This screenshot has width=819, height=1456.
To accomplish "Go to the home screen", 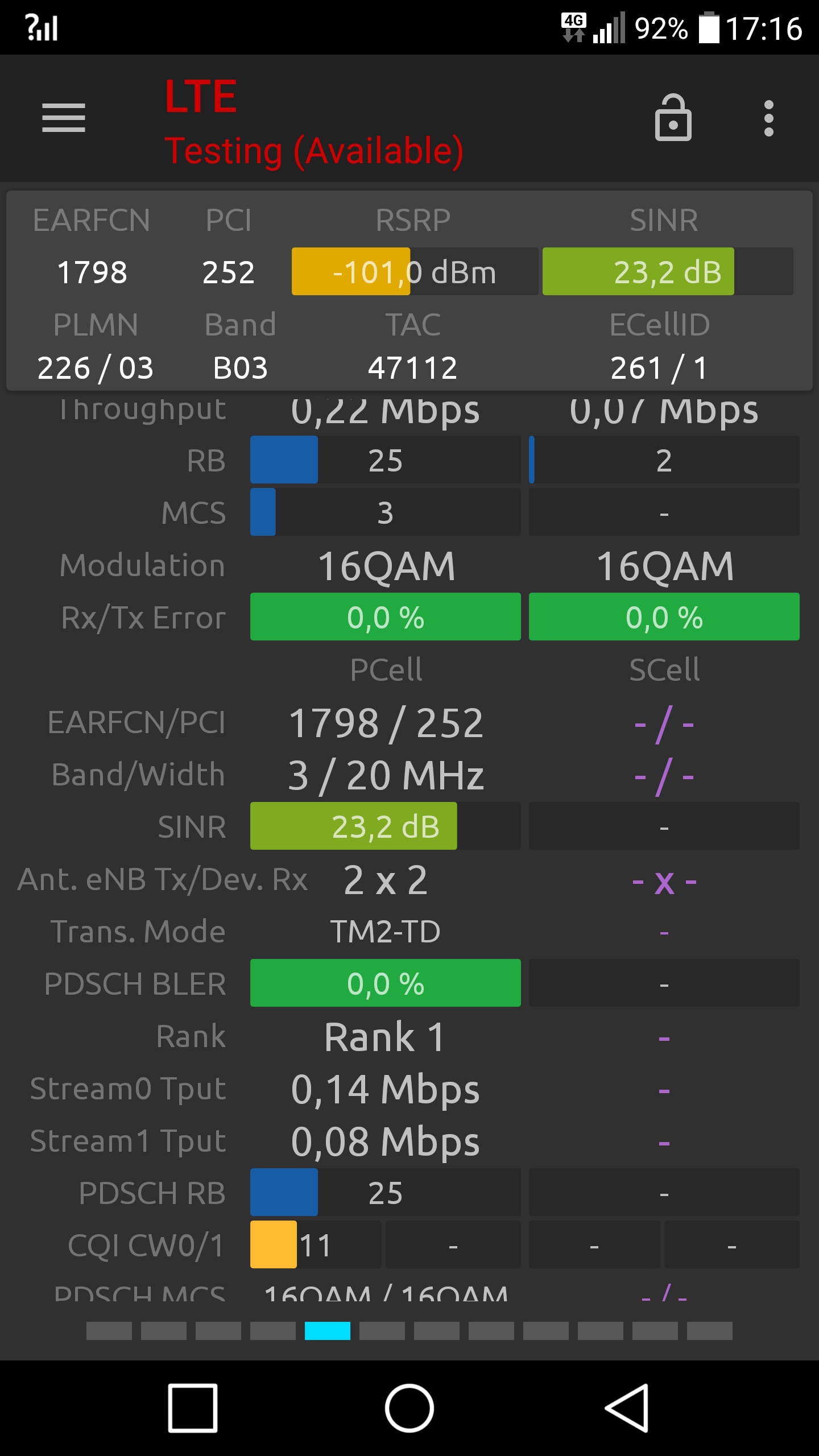I will (409, 1408).
